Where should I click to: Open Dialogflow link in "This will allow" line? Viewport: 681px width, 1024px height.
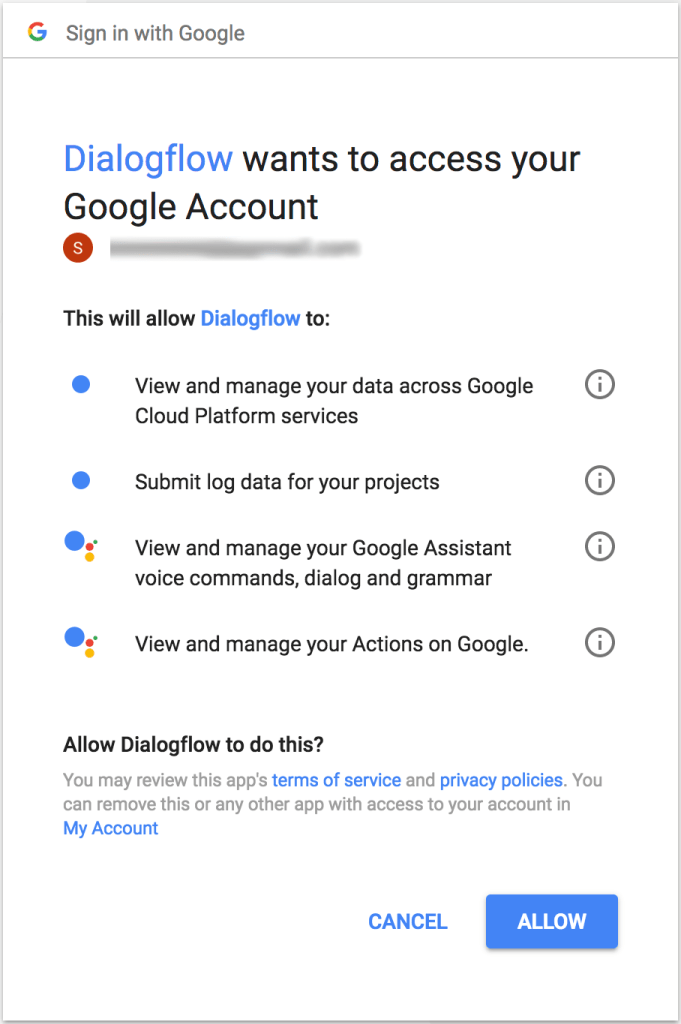250,319
